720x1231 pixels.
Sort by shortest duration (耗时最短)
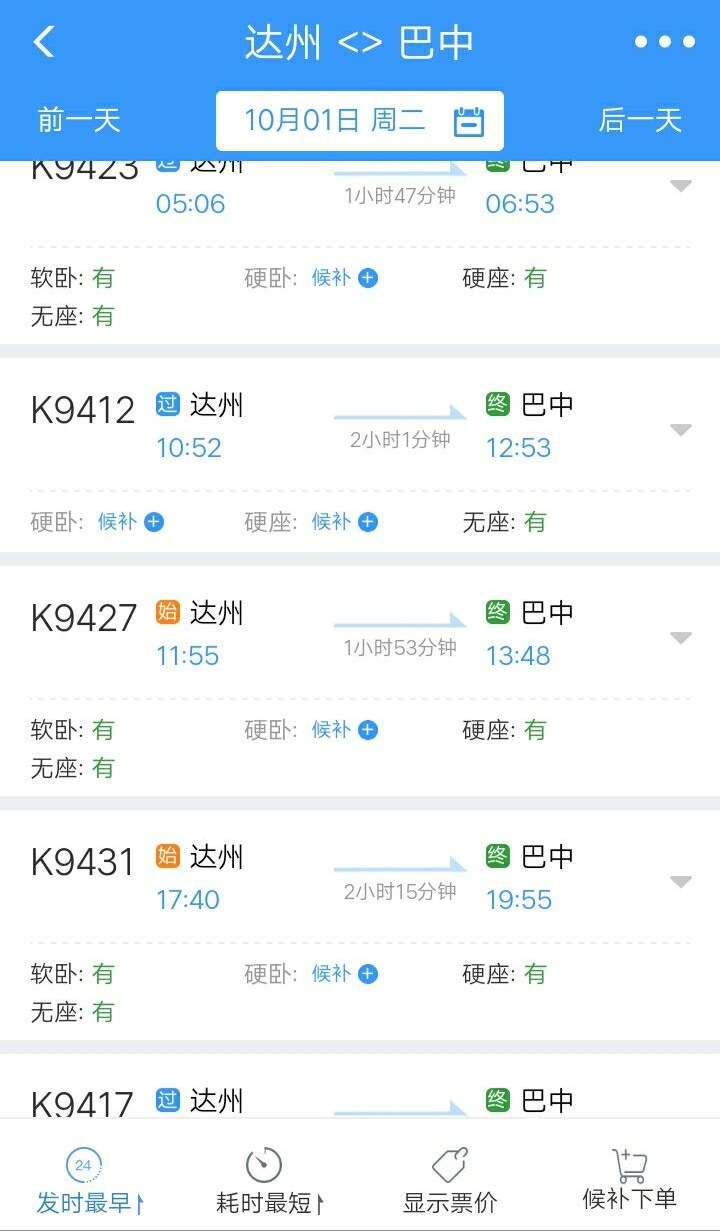(x=265, y=1180)
